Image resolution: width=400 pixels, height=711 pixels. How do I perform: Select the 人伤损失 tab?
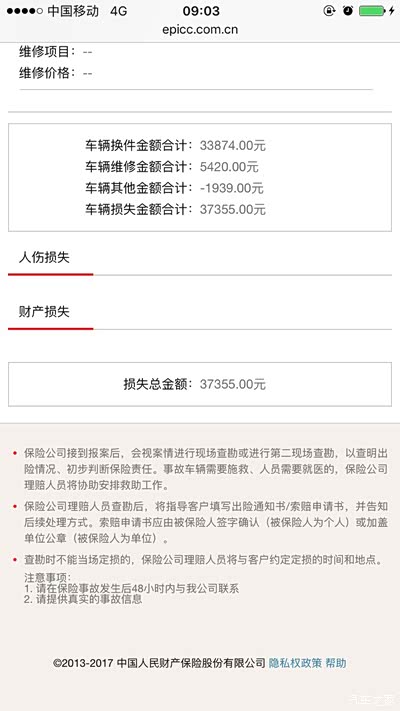(44, 258)
